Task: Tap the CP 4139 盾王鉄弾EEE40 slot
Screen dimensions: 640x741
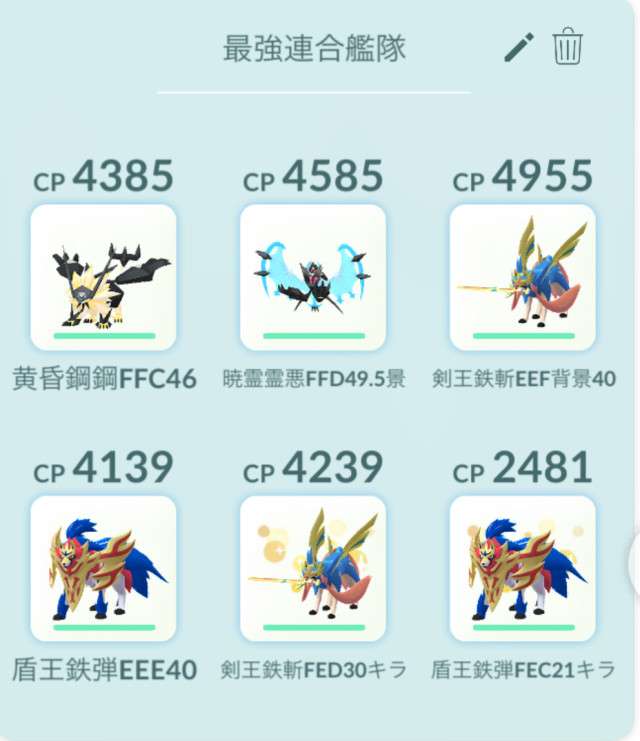Action: coord(104,568)
